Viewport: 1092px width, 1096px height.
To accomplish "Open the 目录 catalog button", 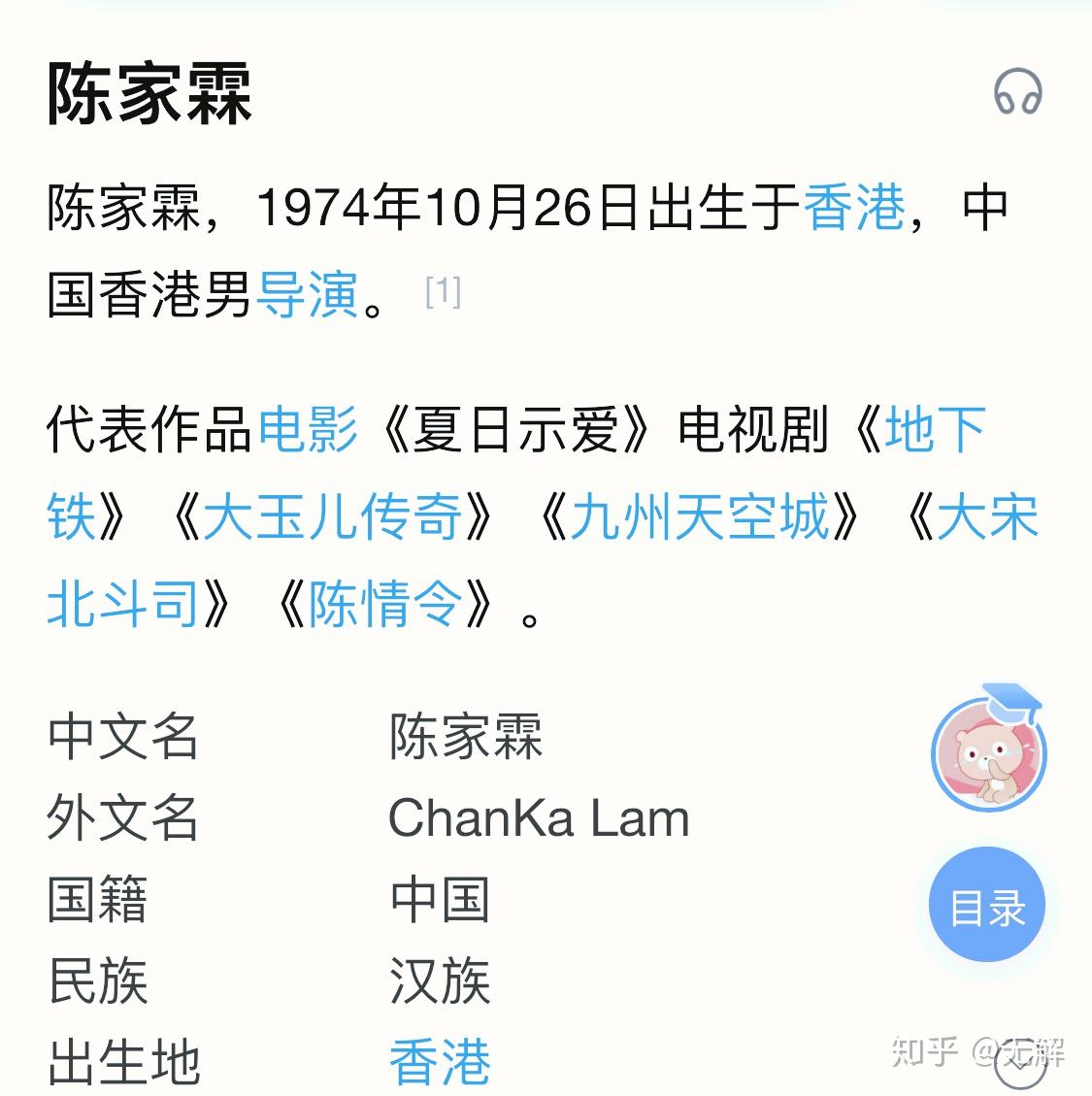I will (986, 904).
